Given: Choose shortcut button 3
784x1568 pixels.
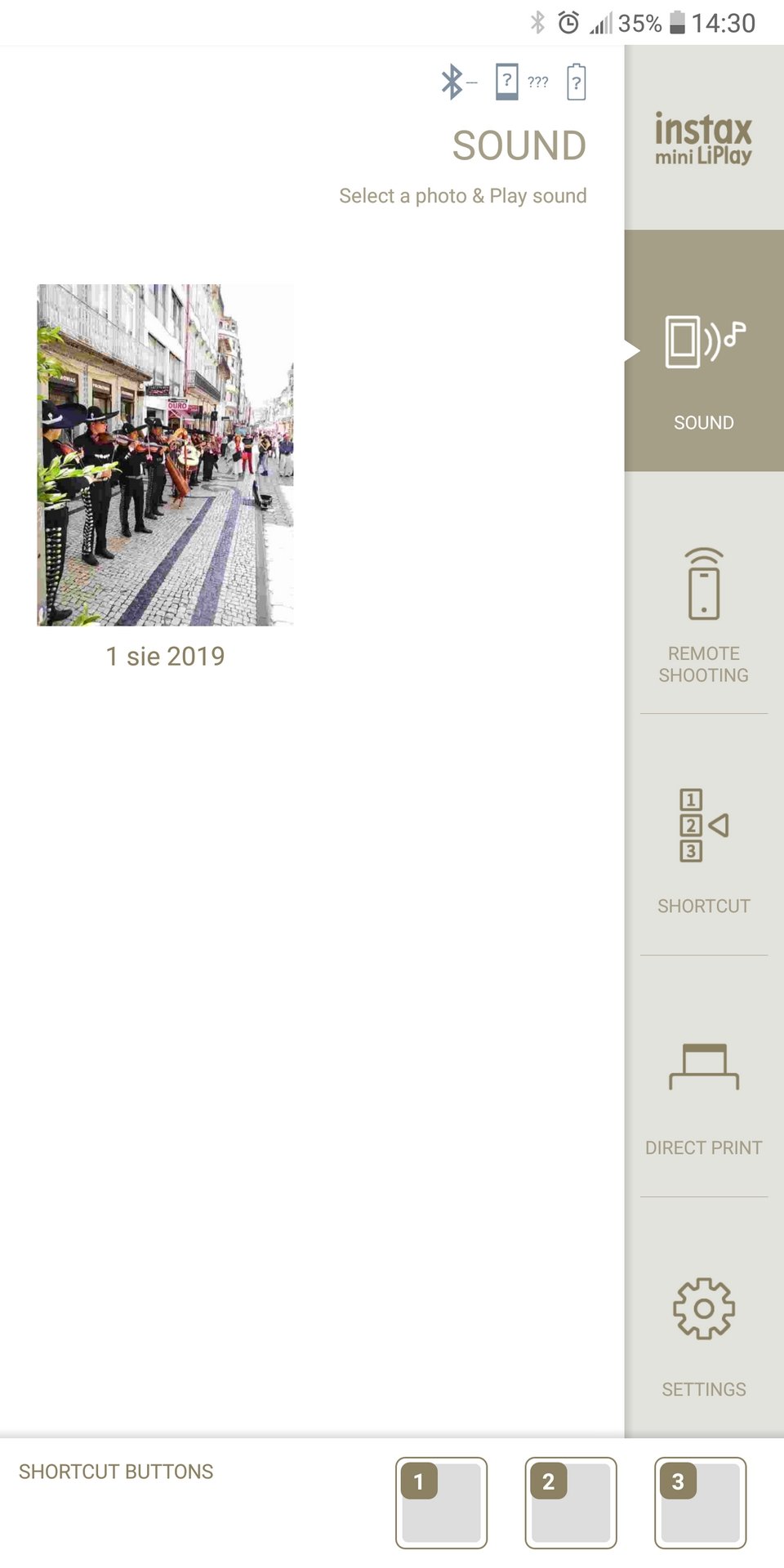Looking at the screenshot, I should [700, 1503].
